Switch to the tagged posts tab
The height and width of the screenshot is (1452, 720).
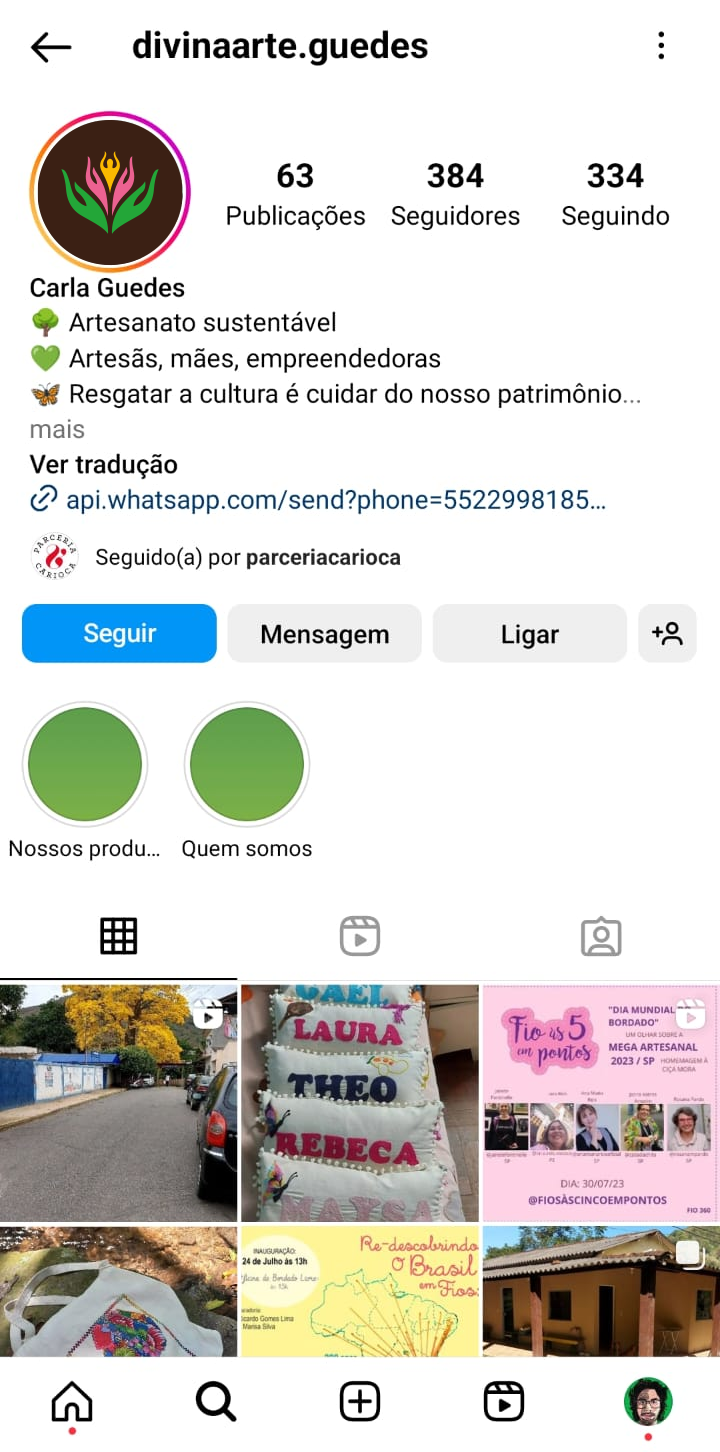601,937
